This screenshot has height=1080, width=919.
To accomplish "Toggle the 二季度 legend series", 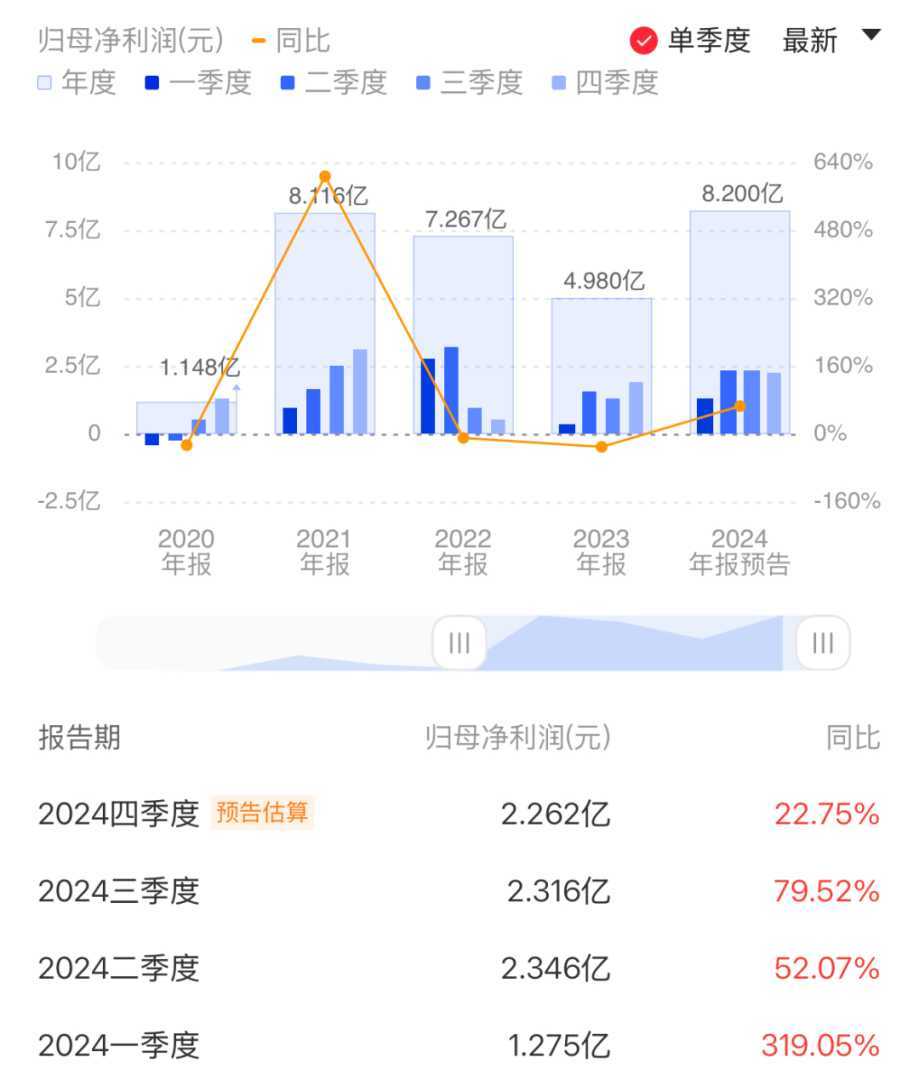I will click(x=333, y=83).
